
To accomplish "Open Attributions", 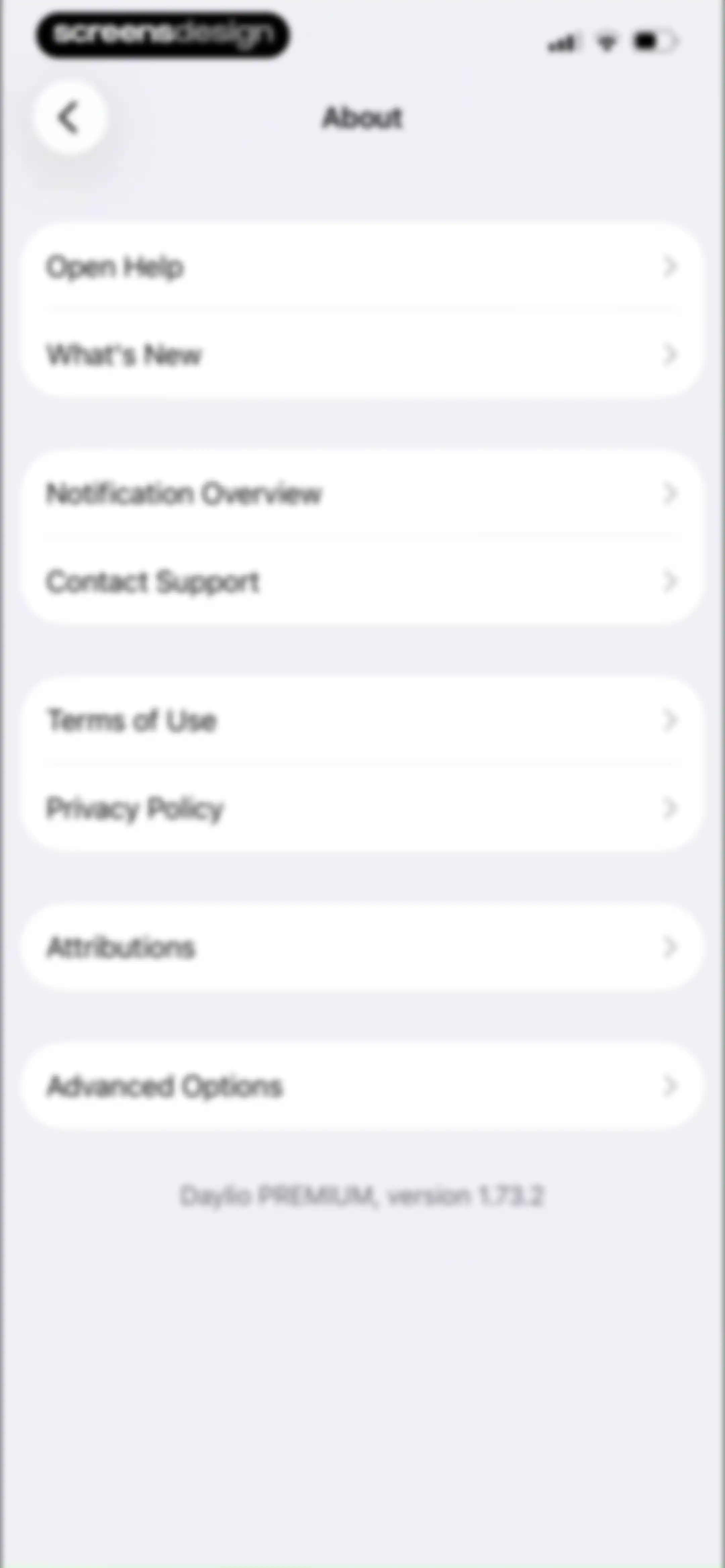I will (363, 947).
